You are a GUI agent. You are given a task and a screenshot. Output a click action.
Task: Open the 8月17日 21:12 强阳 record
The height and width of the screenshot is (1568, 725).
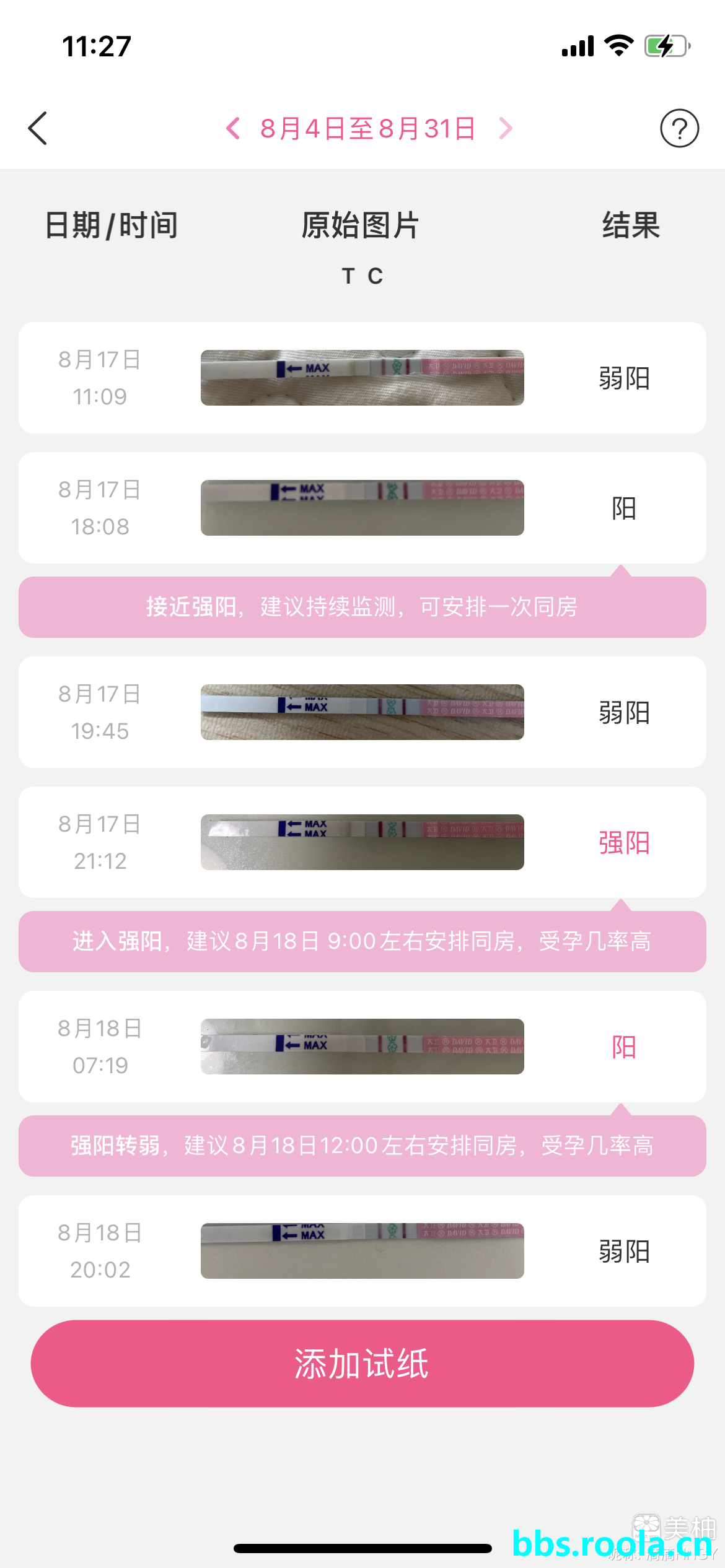pyautogui.click(x=362, y=842)
